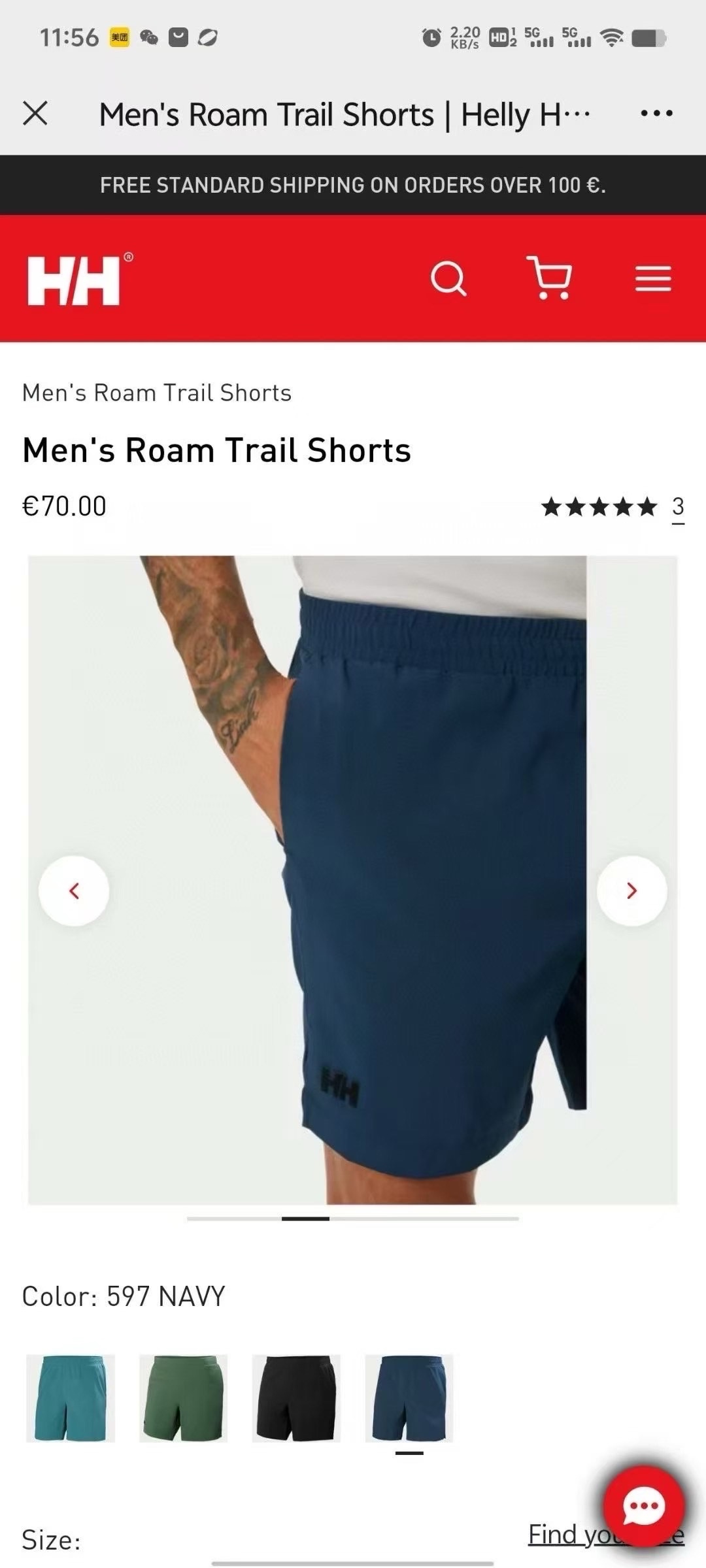Choose the black color shorts

(296, 1398)
